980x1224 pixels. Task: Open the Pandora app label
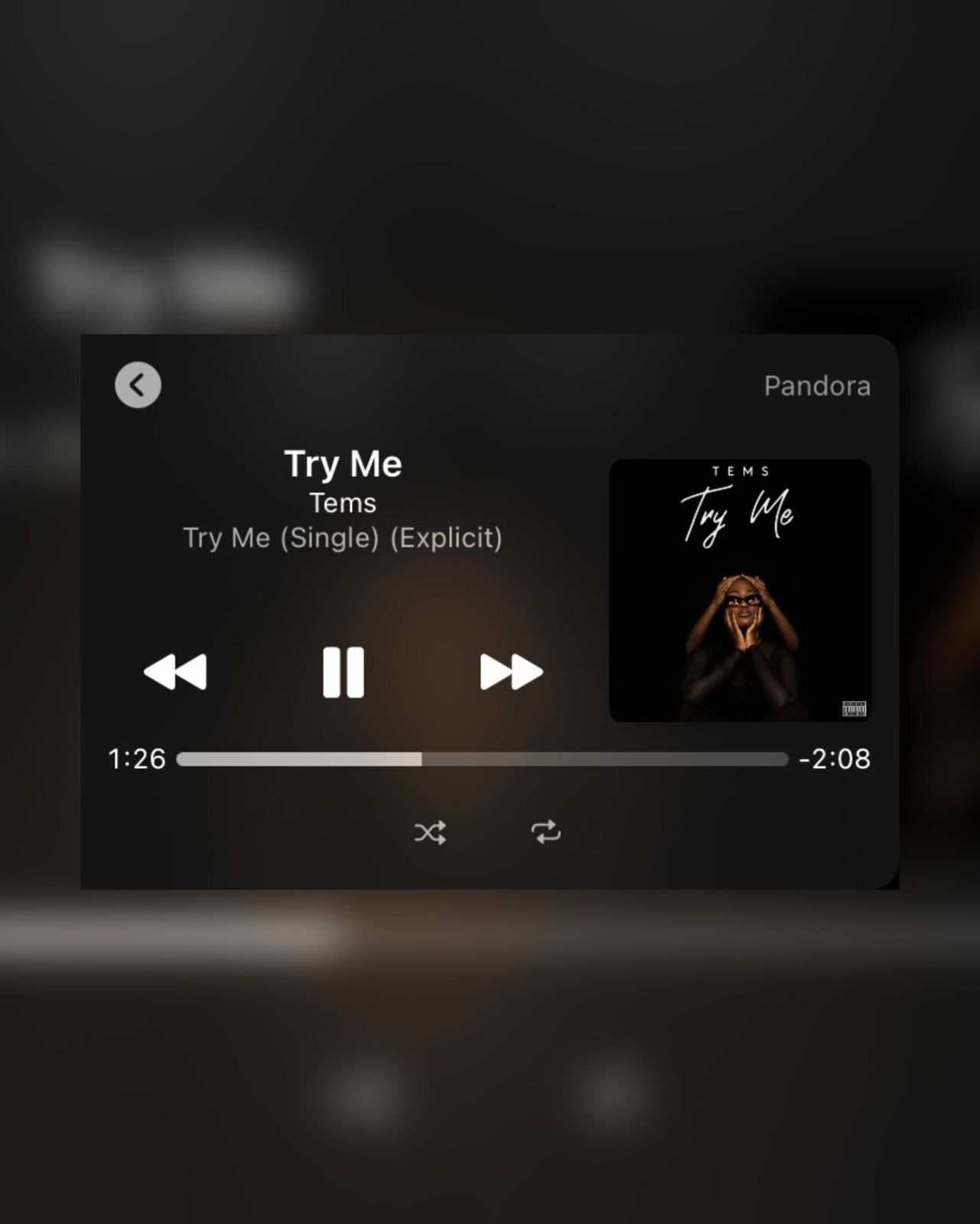point(816,386)
